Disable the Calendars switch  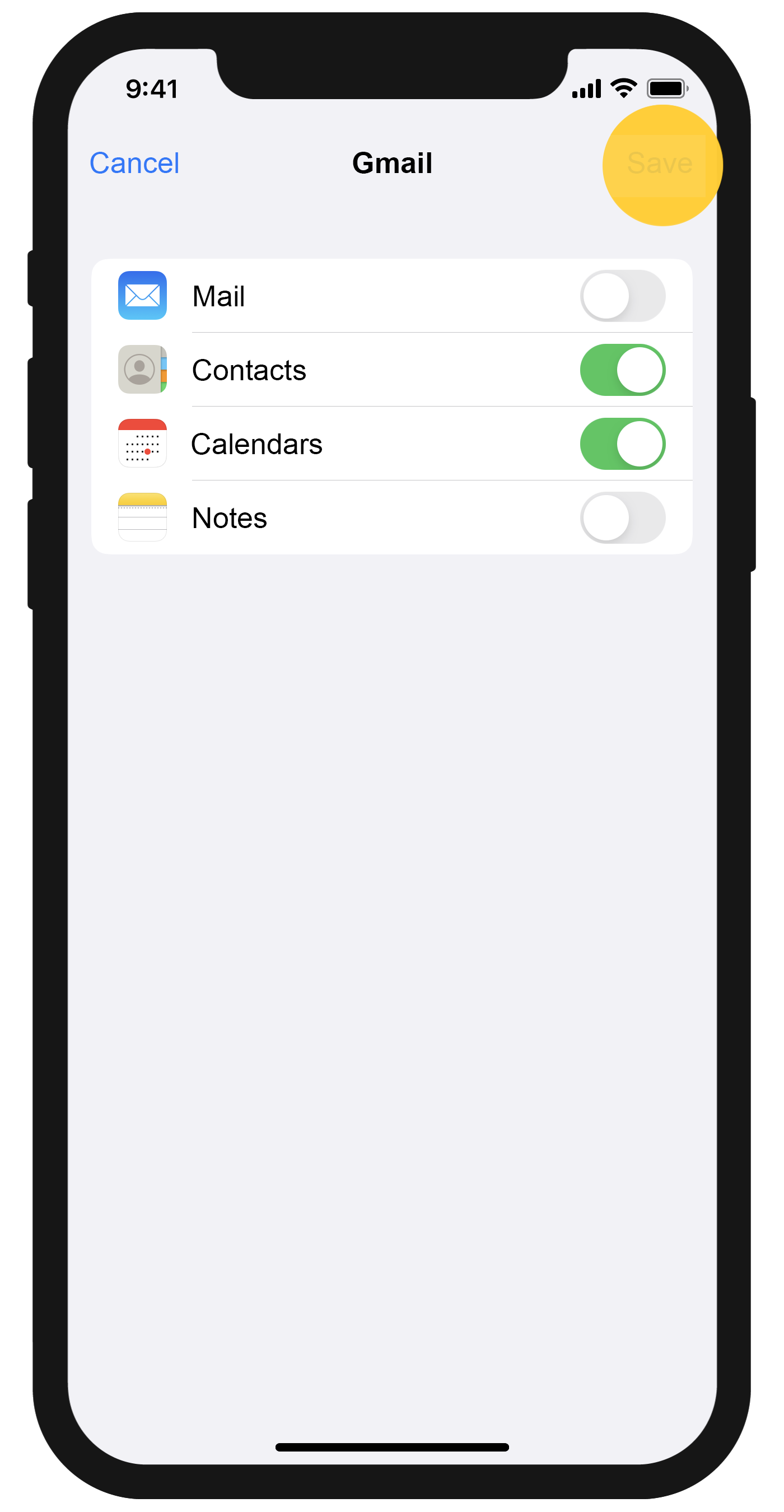[622, 444]
